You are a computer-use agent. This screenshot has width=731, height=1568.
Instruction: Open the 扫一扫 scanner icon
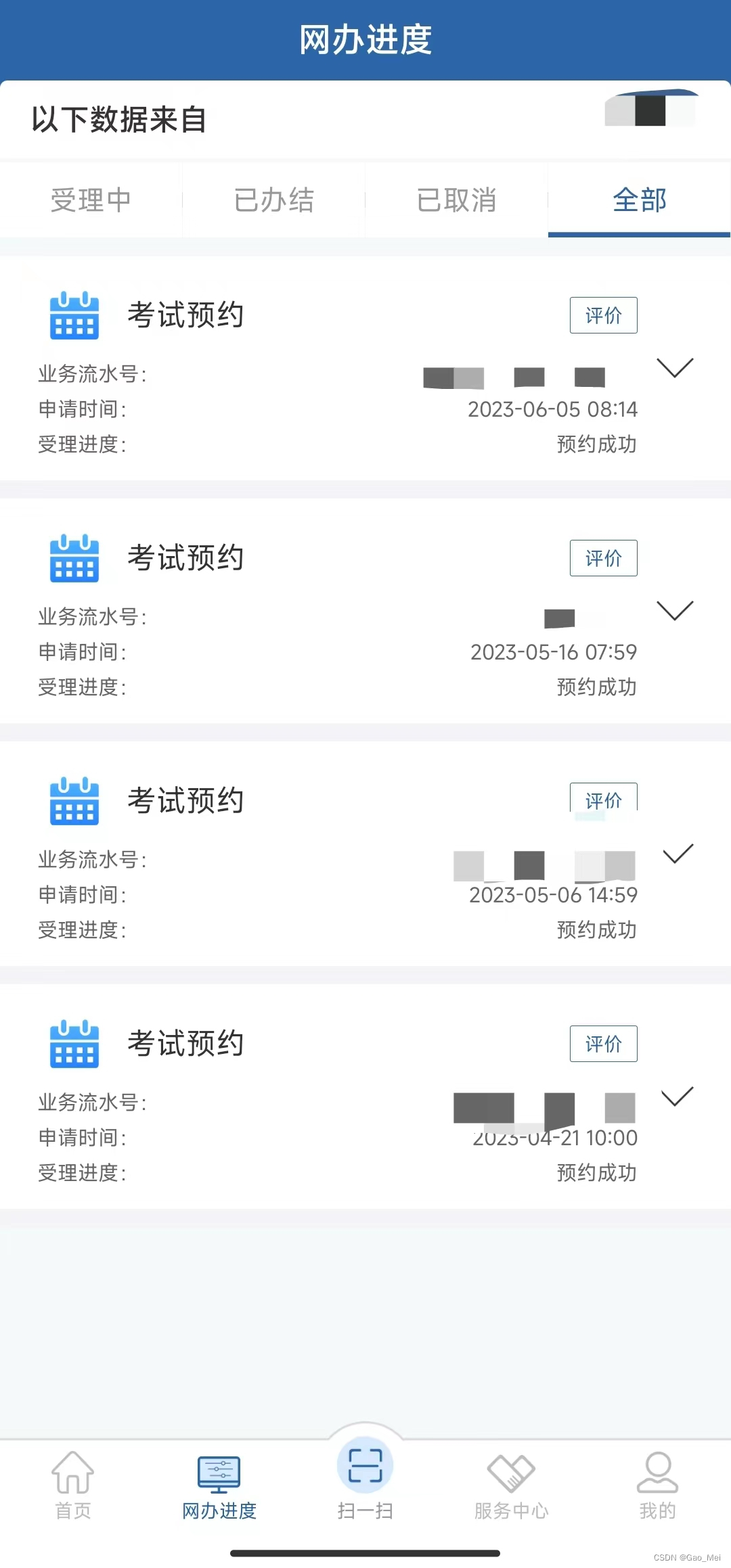pyautogui.click(x=365, y=1464)
